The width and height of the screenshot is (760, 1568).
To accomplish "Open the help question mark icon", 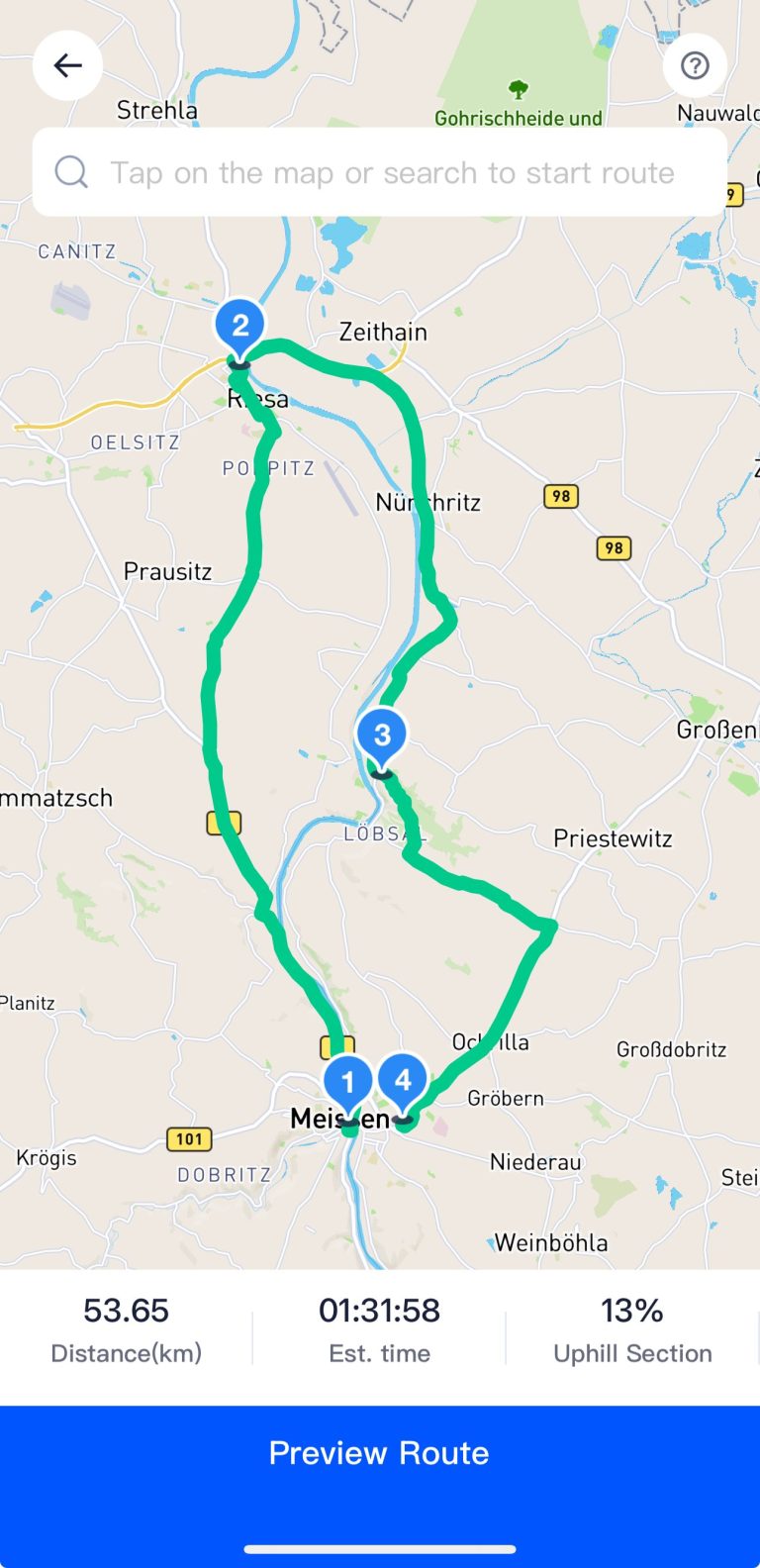I will [695, 65].
